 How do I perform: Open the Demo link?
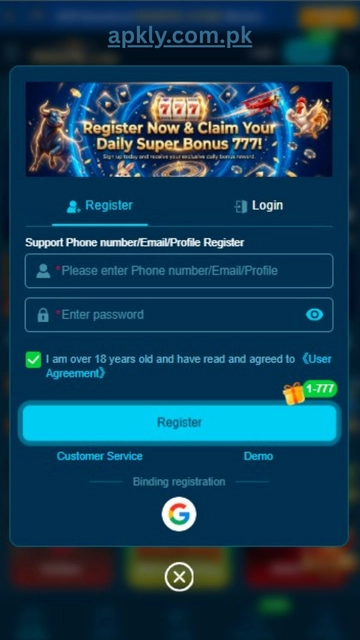click(x=258, y=456)
